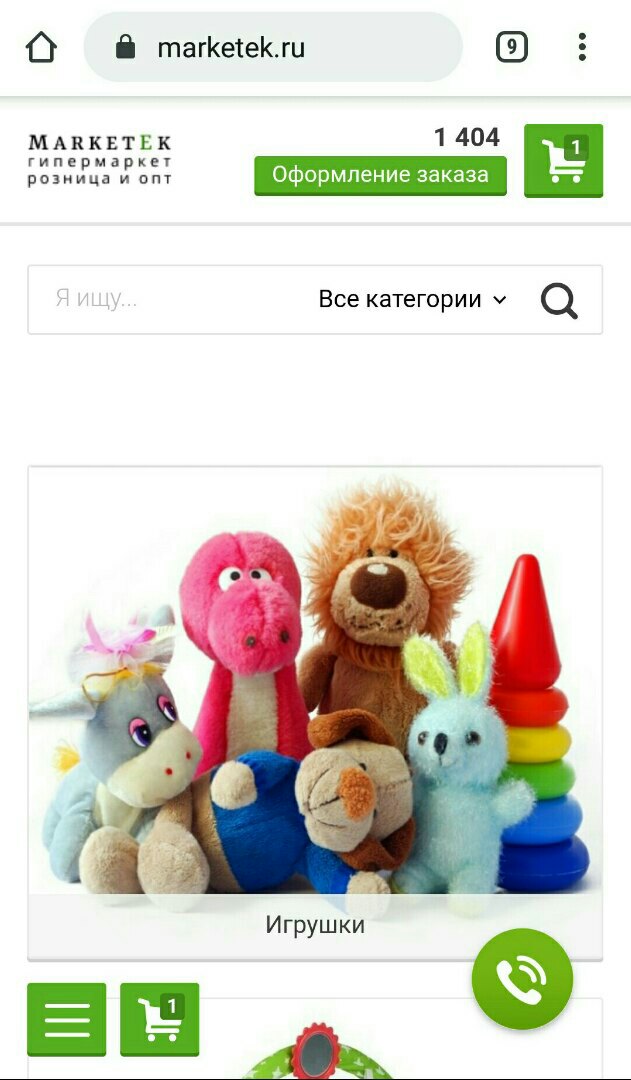
Task: Tap Оформление заказа checkout button
Action: click(380, 175)
